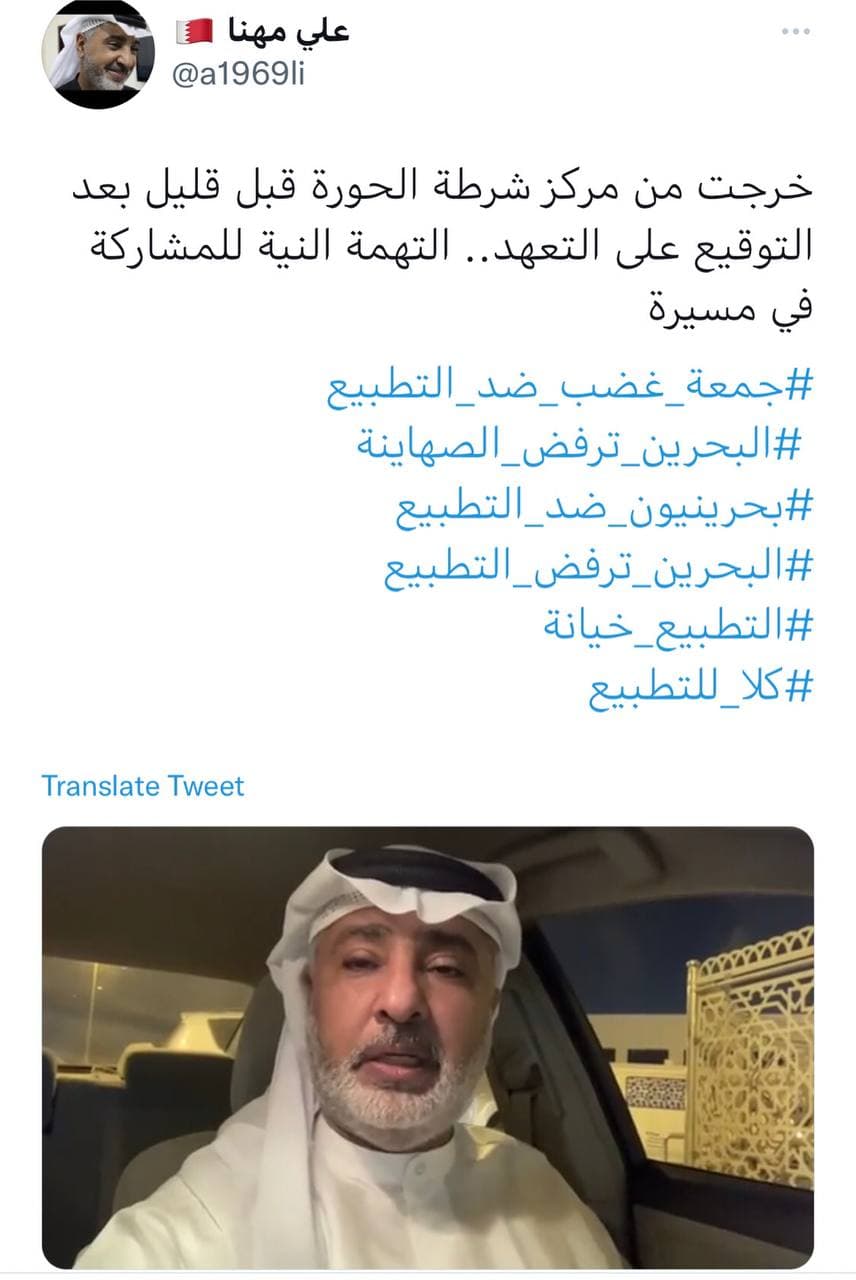This screenshot has height=1280, width=856.
Task: Open hashtag #بحرينيون_ضد_التطبيع
Action: (x=601, y=508)
